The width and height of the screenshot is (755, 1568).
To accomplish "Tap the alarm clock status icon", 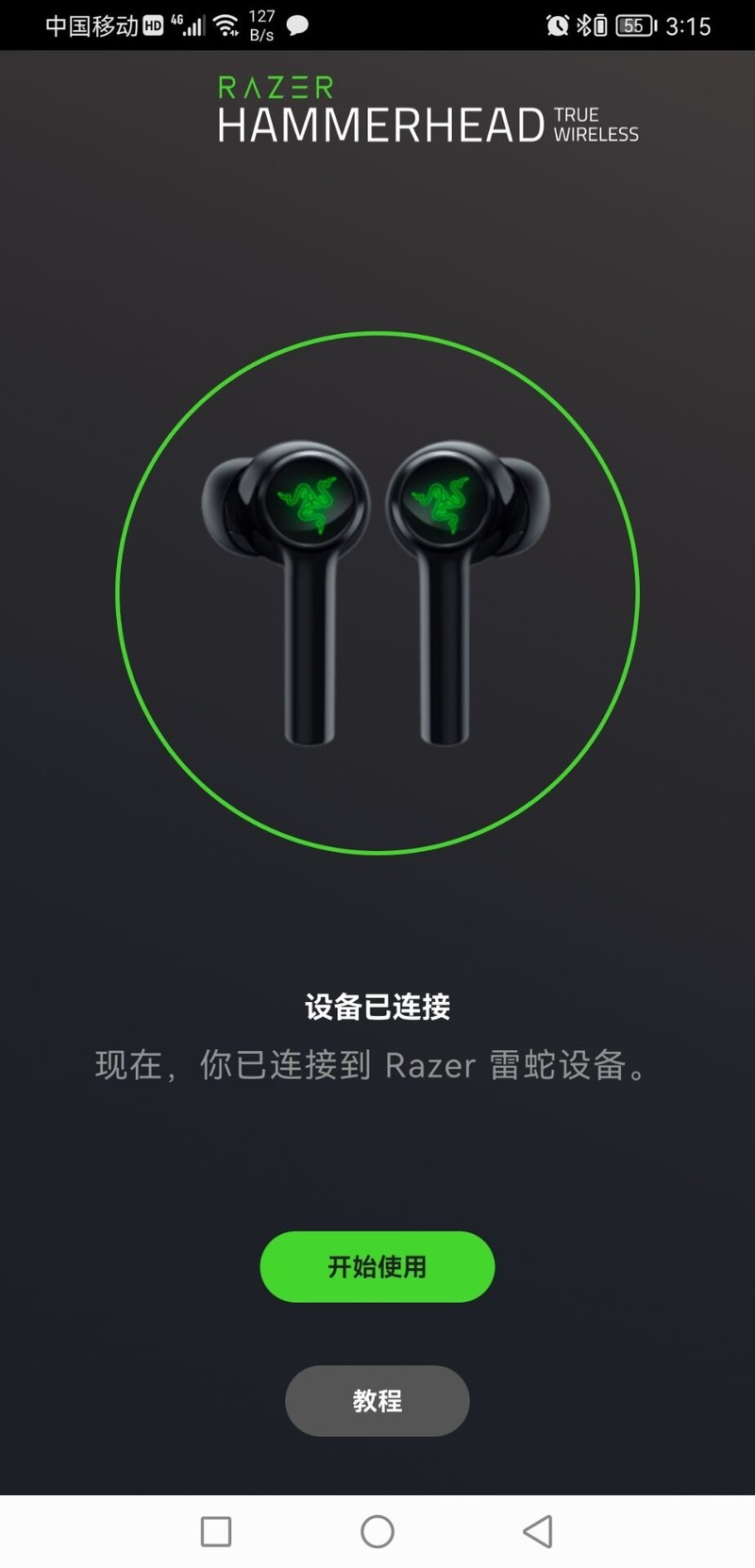I will click(557, 25).
